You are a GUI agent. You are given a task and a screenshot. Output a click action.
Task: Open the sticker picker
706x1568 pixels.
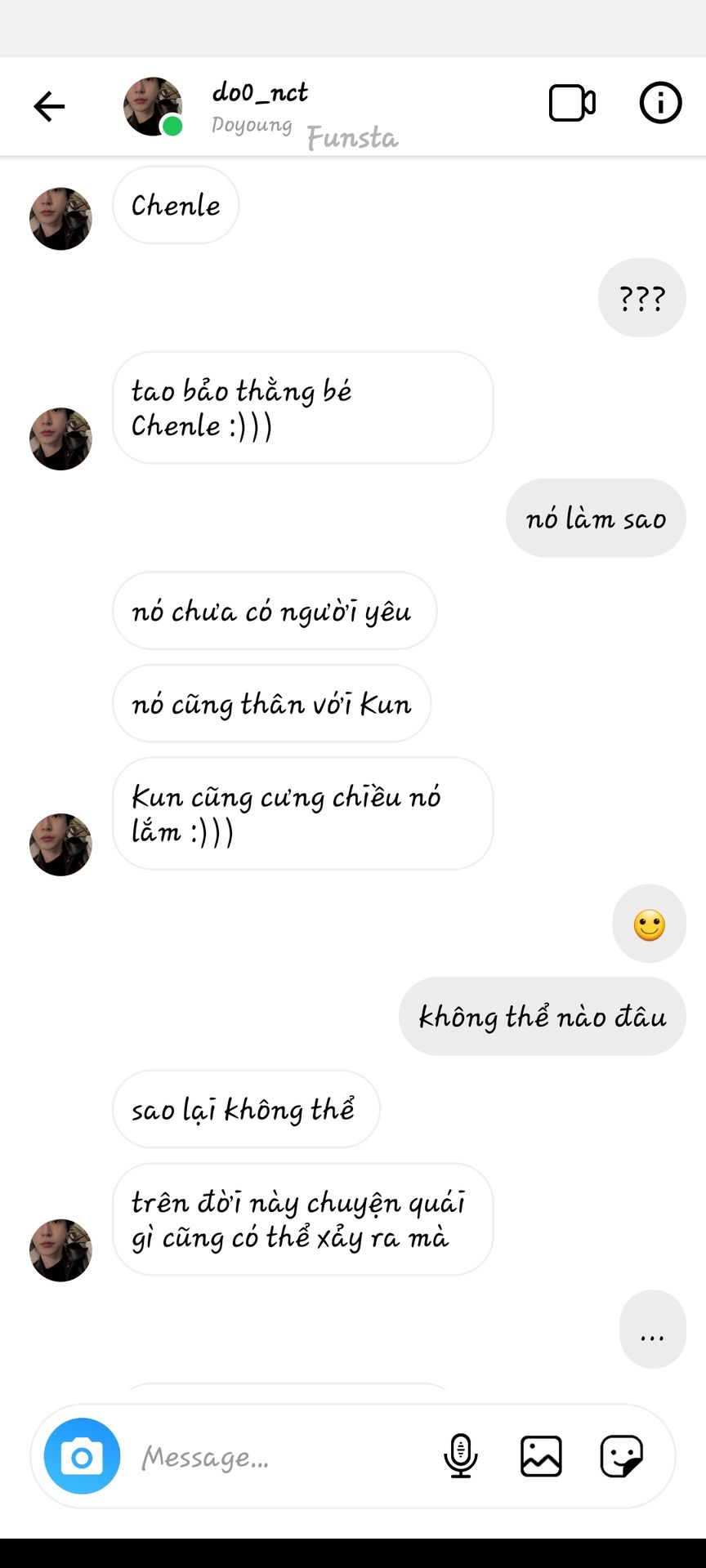pyautogui.click(x=621, y=1456)
